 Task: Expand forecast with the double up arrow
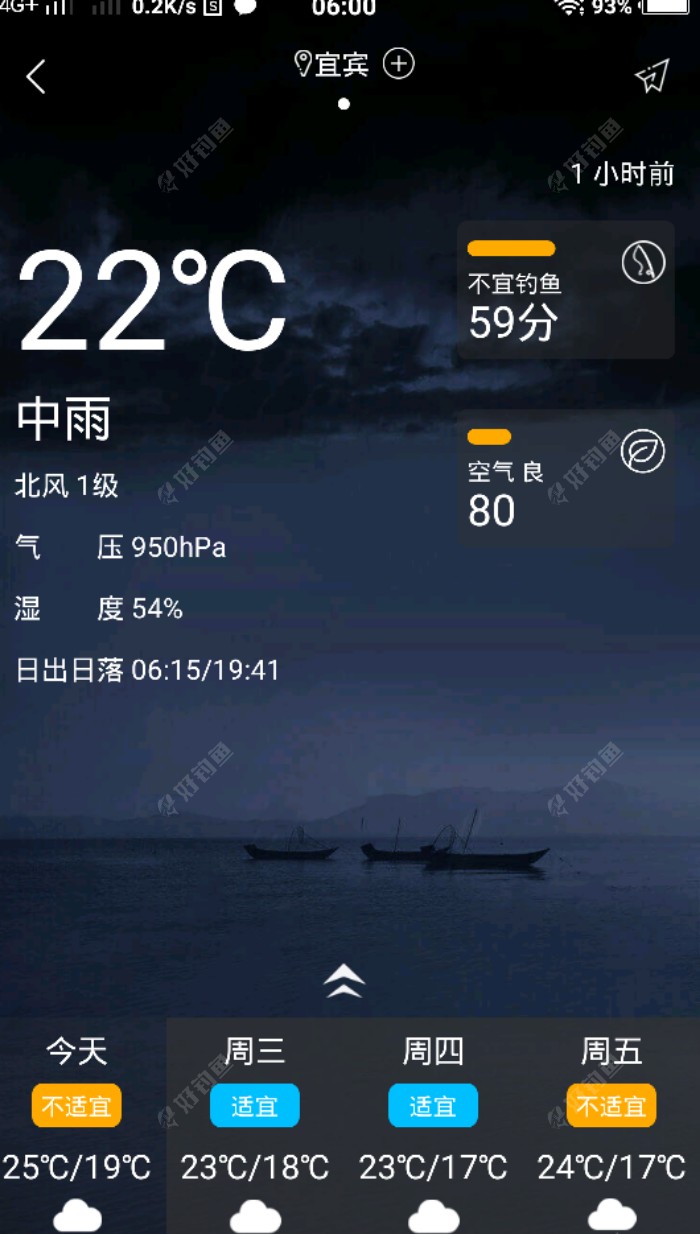pyautogui.click(x=344, y=982)
